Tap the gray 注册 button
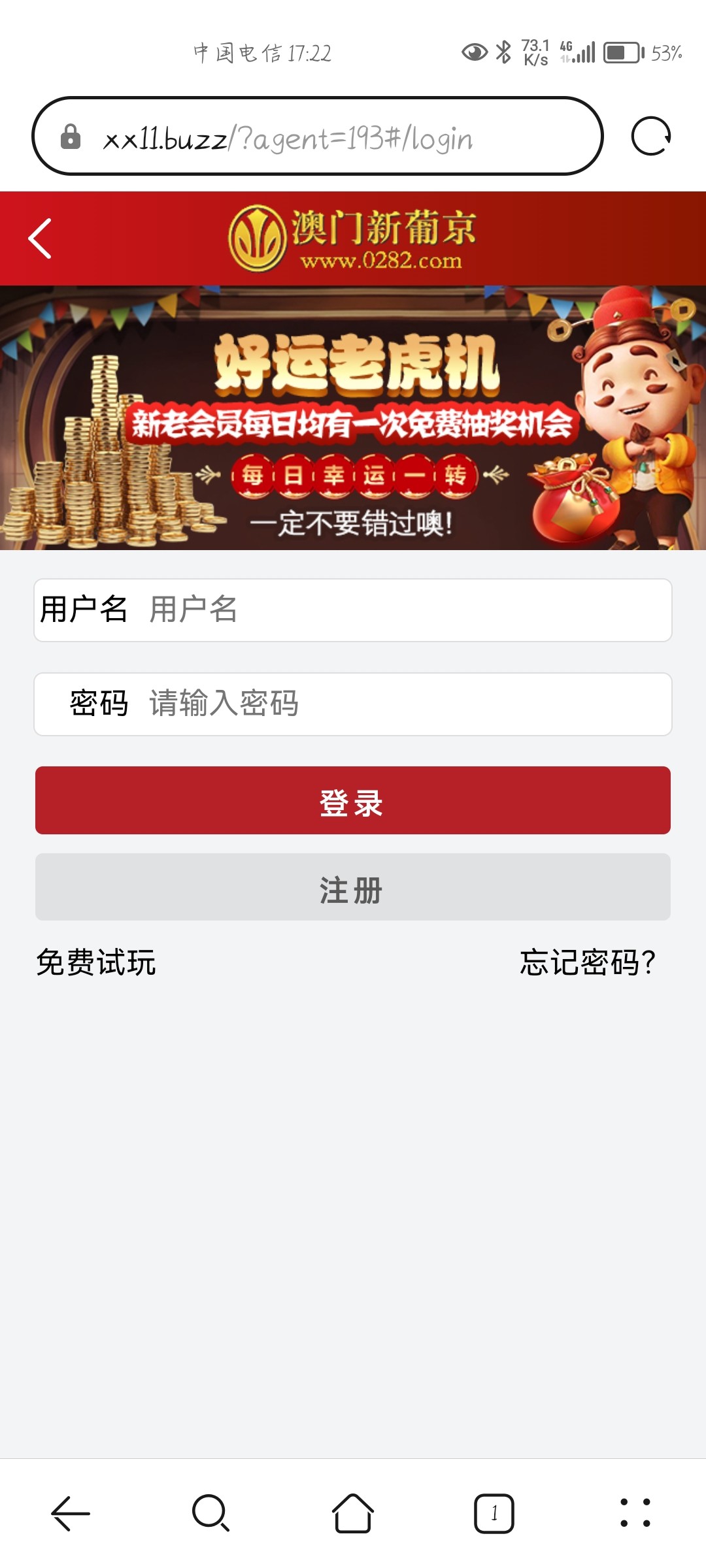Screen dimensions: 706x1568 point(353,887)
